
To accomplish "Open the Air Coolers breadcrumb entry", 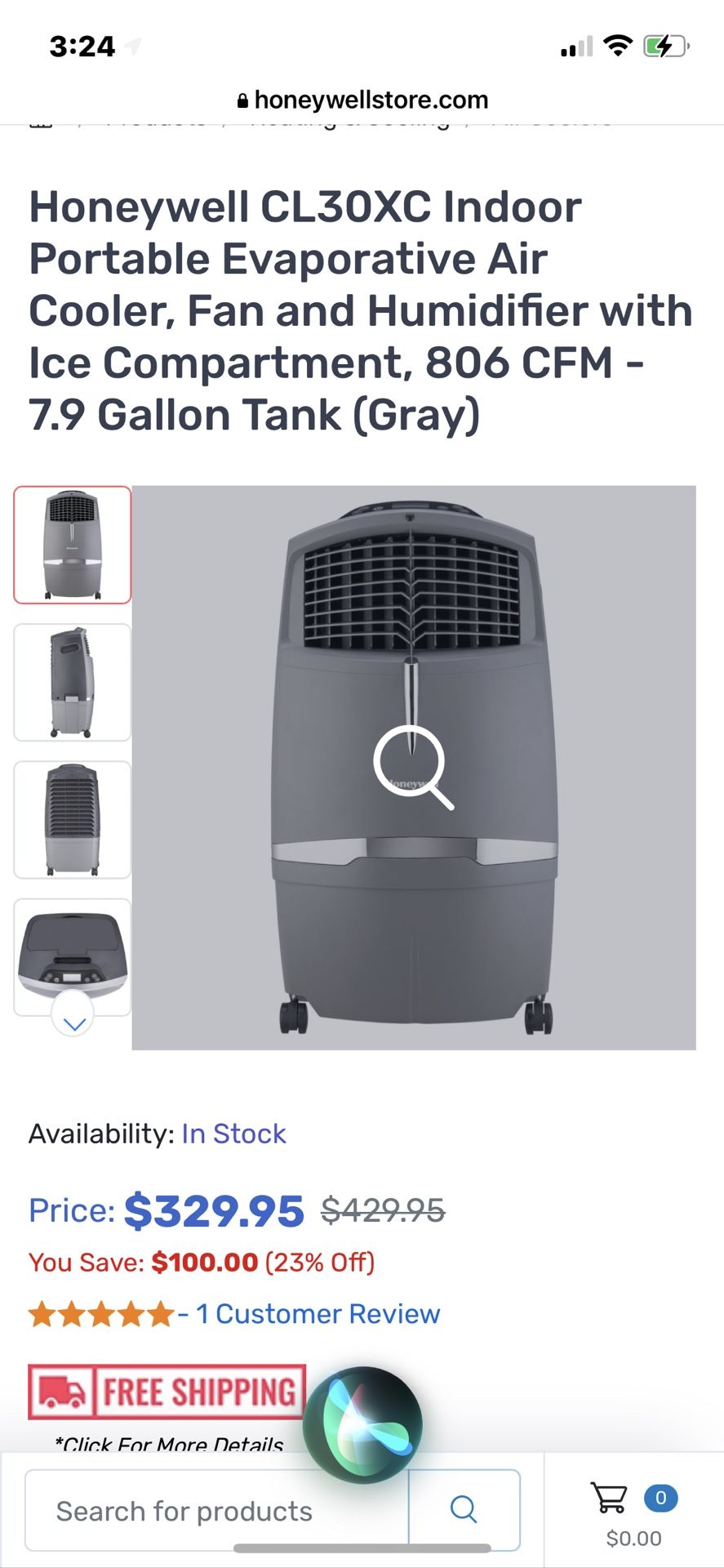I will [552, 122].
